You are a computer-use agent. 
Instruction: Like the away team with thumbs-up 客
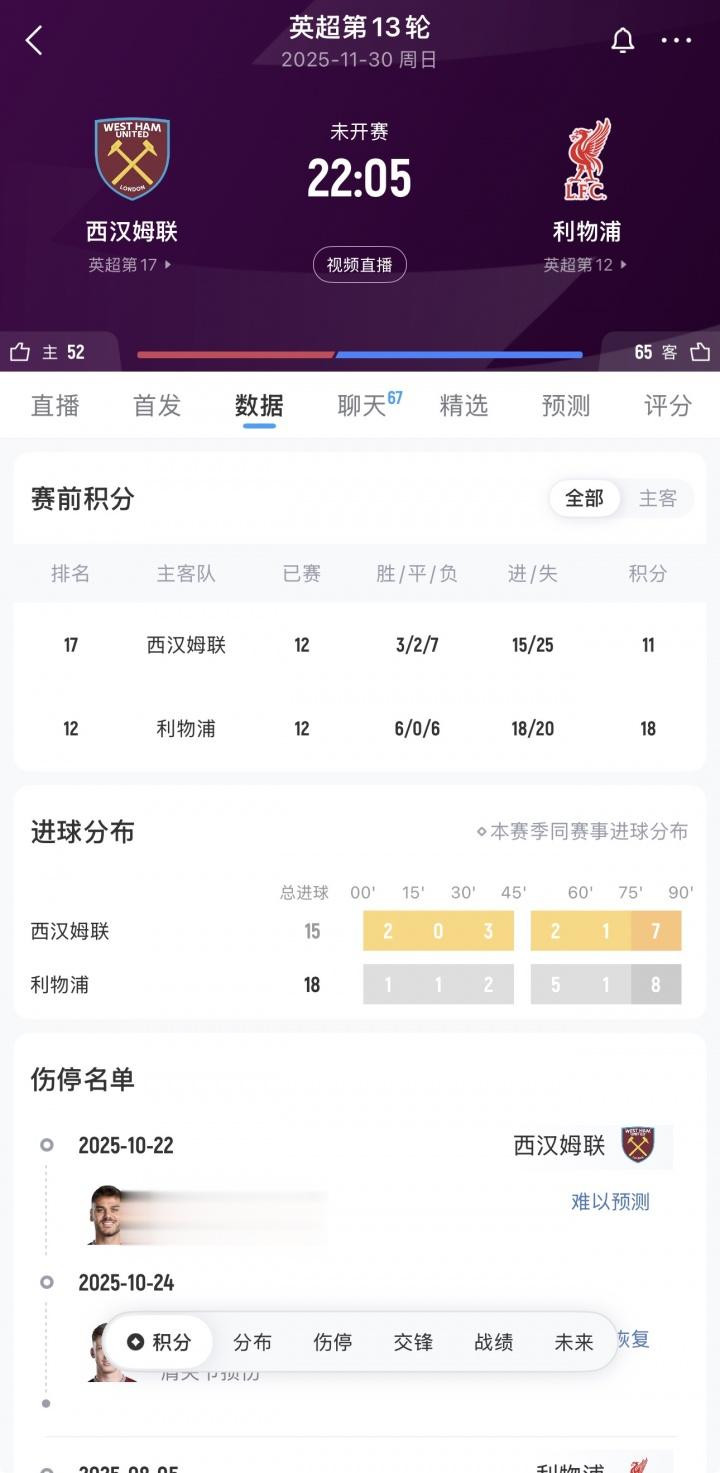[672, 352]
